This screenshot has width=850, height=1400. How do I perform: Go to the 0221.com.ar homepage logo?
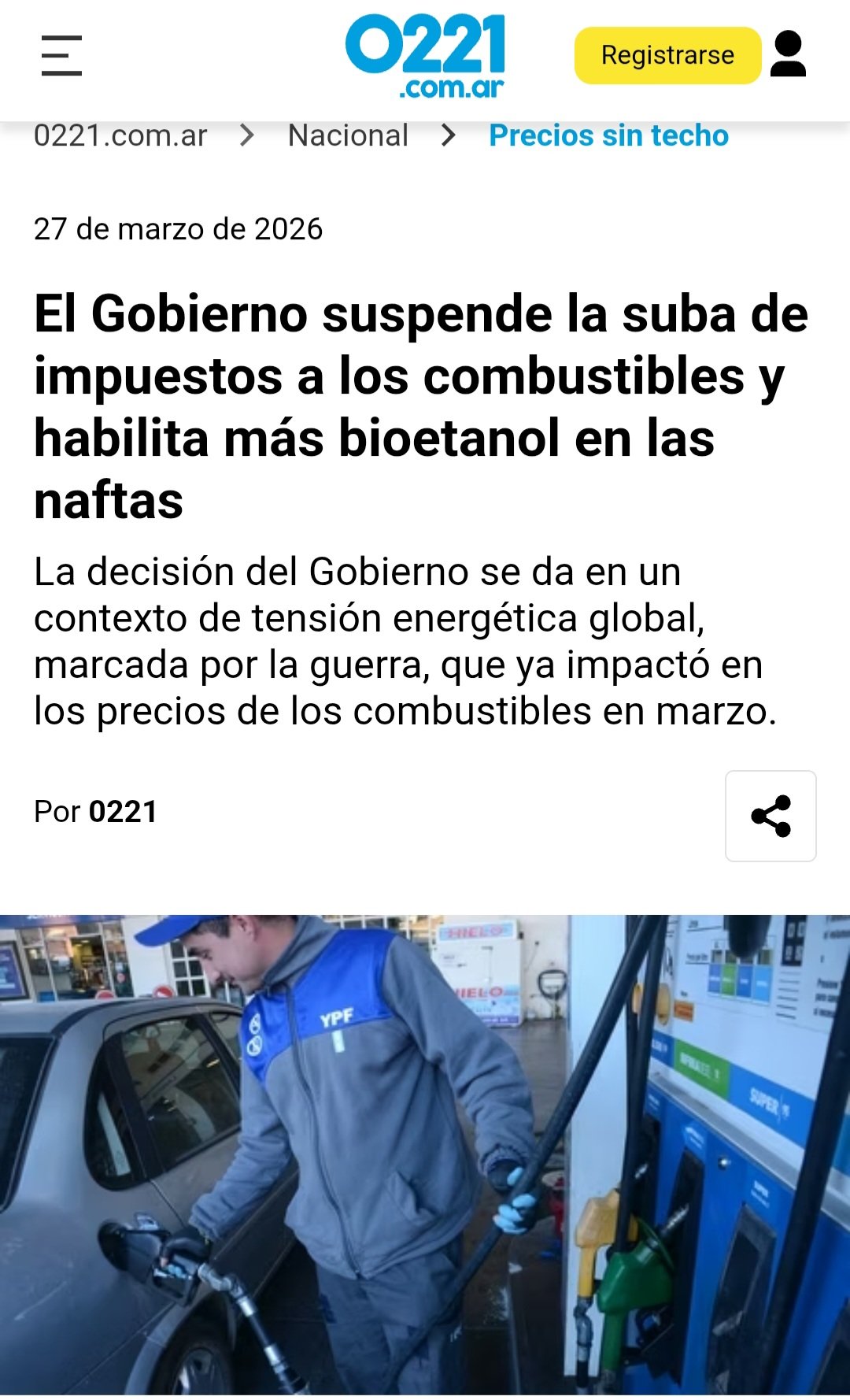pyautogui.click(x=425, y=57)
